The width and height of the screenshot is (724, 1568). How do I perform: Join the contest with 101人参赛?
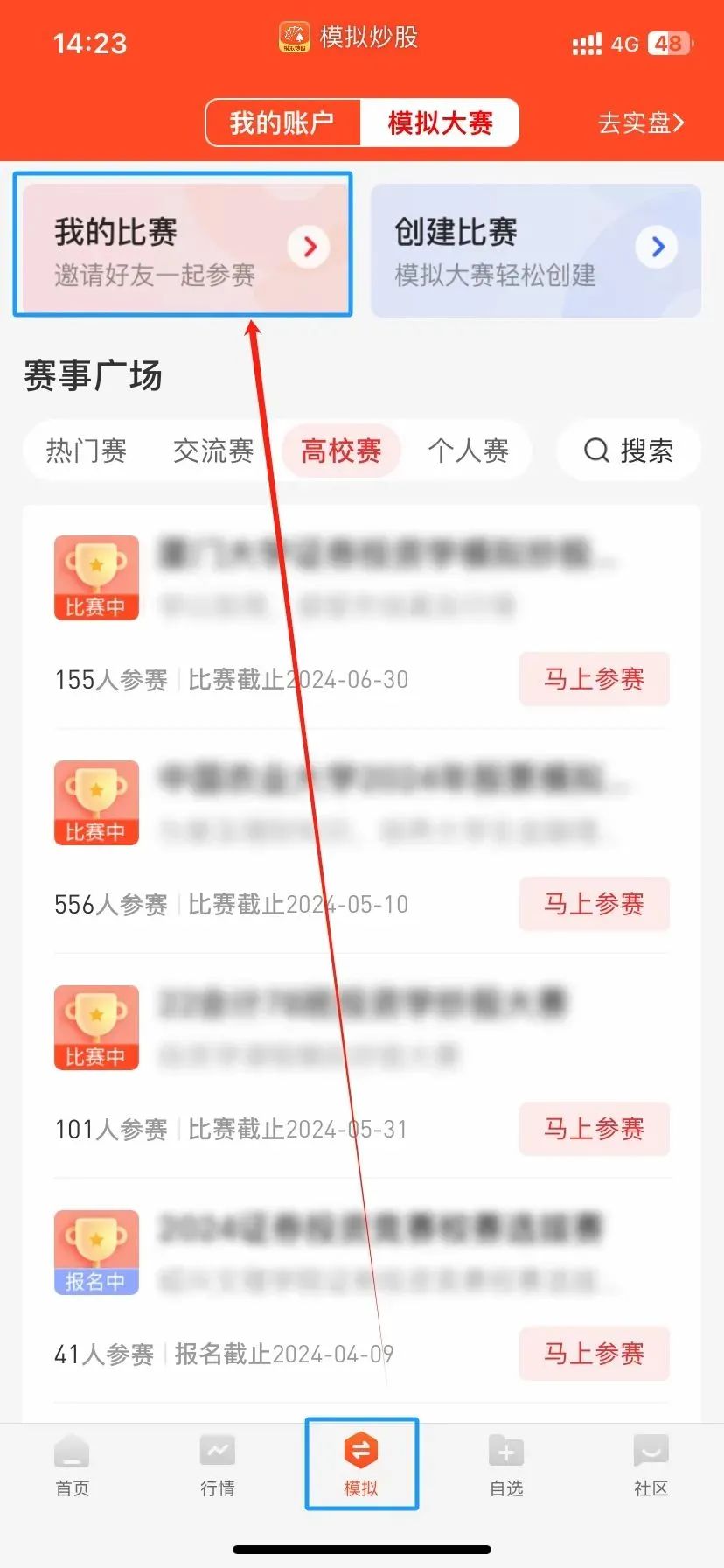pyautogui.click(x=594, y=1129)
